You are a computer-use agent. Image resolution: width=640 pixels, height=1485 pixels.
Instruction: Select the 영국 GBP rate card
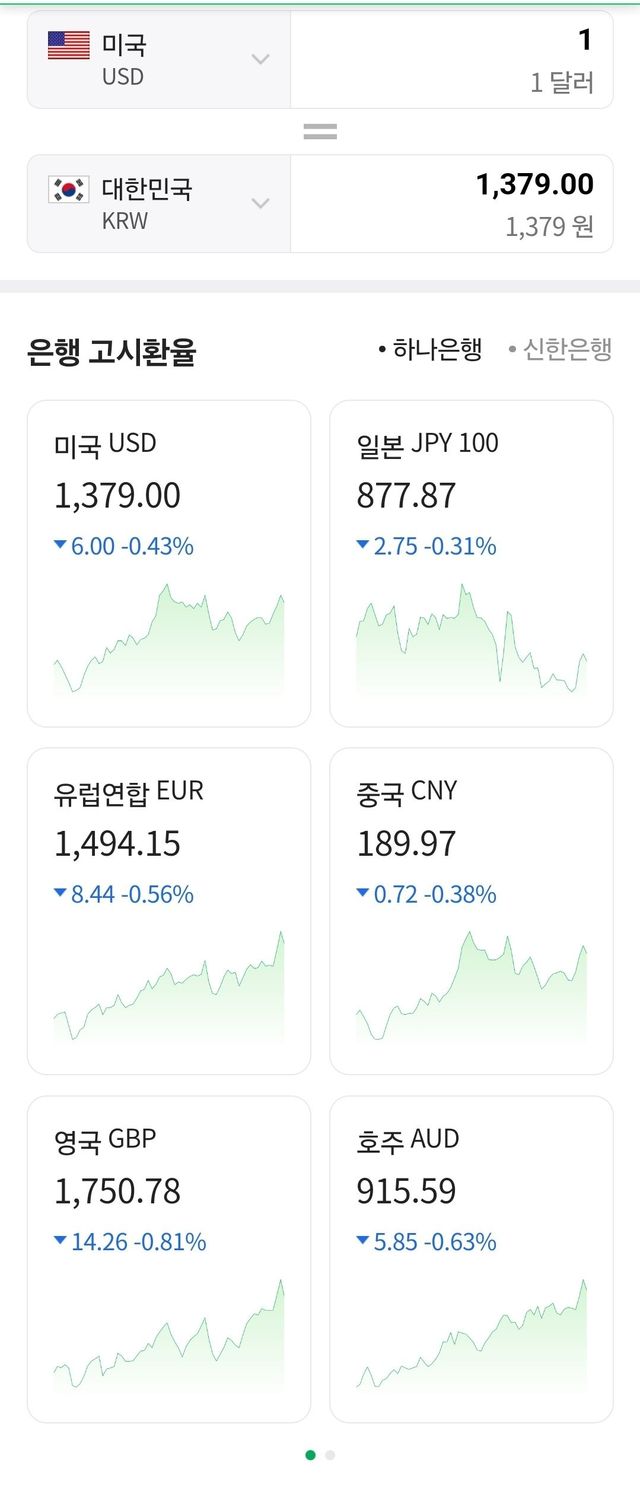(x=169, y=1258)
